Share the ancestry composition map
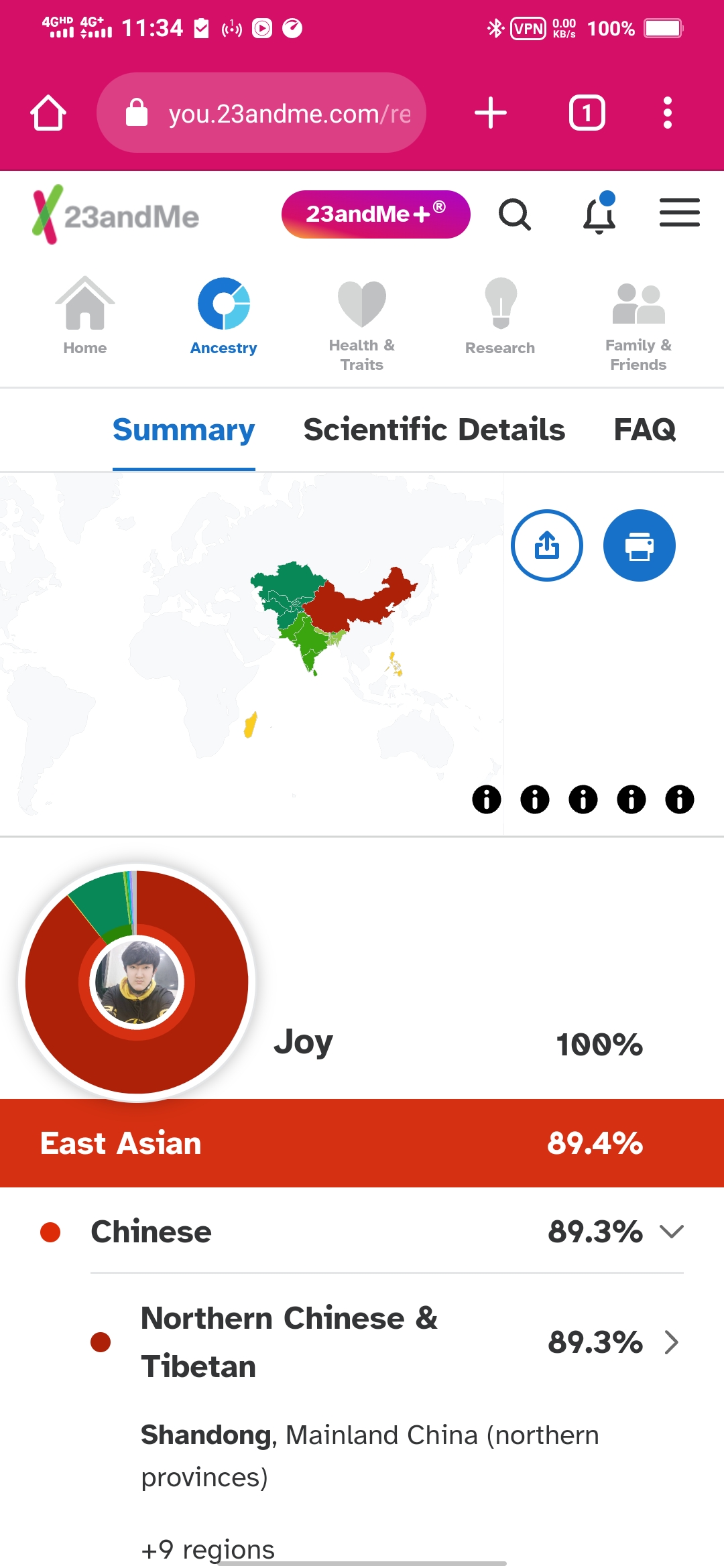This screenshot has height=1568, width=724. pyautogui.click(x=547, y=545)
